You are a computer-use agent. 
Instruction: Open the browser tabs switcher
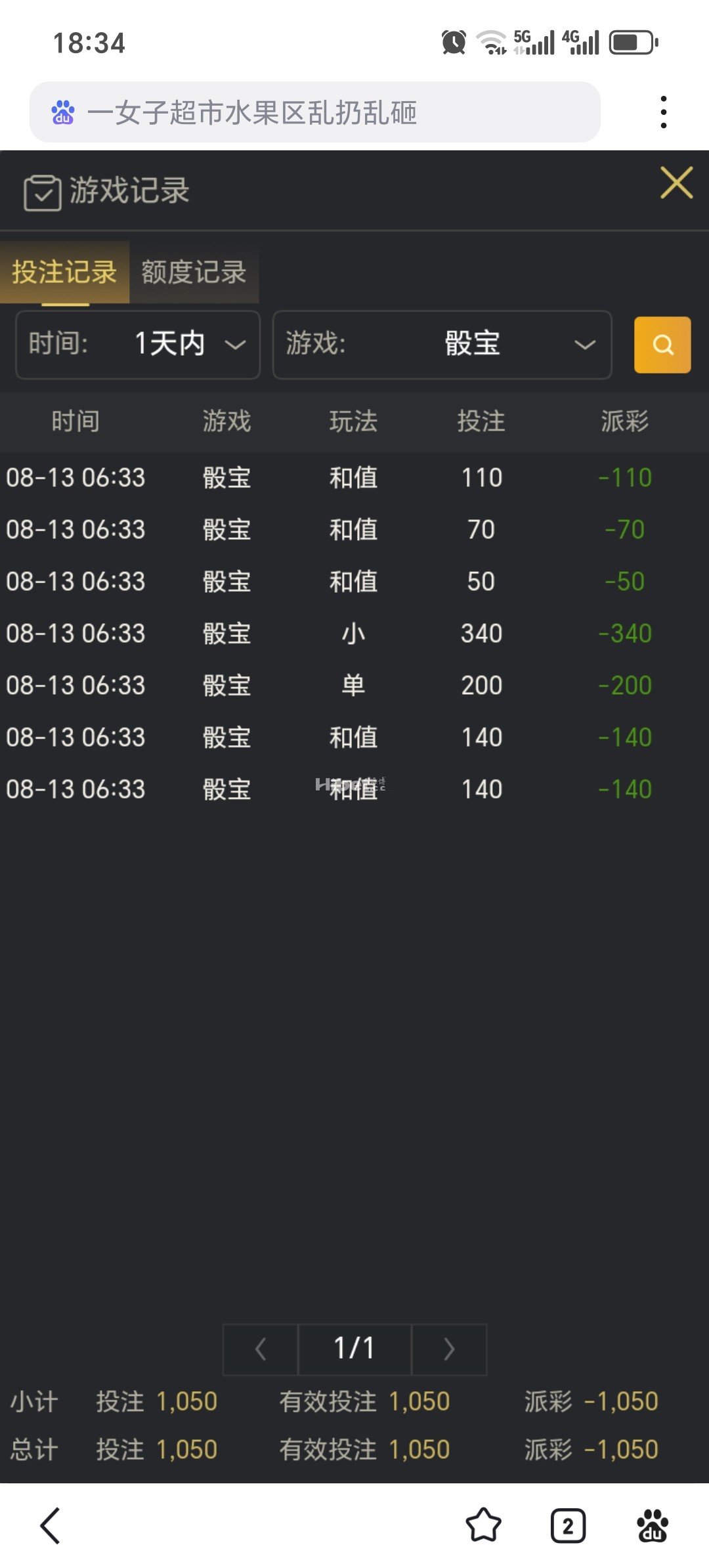(x=568, y=1525)
